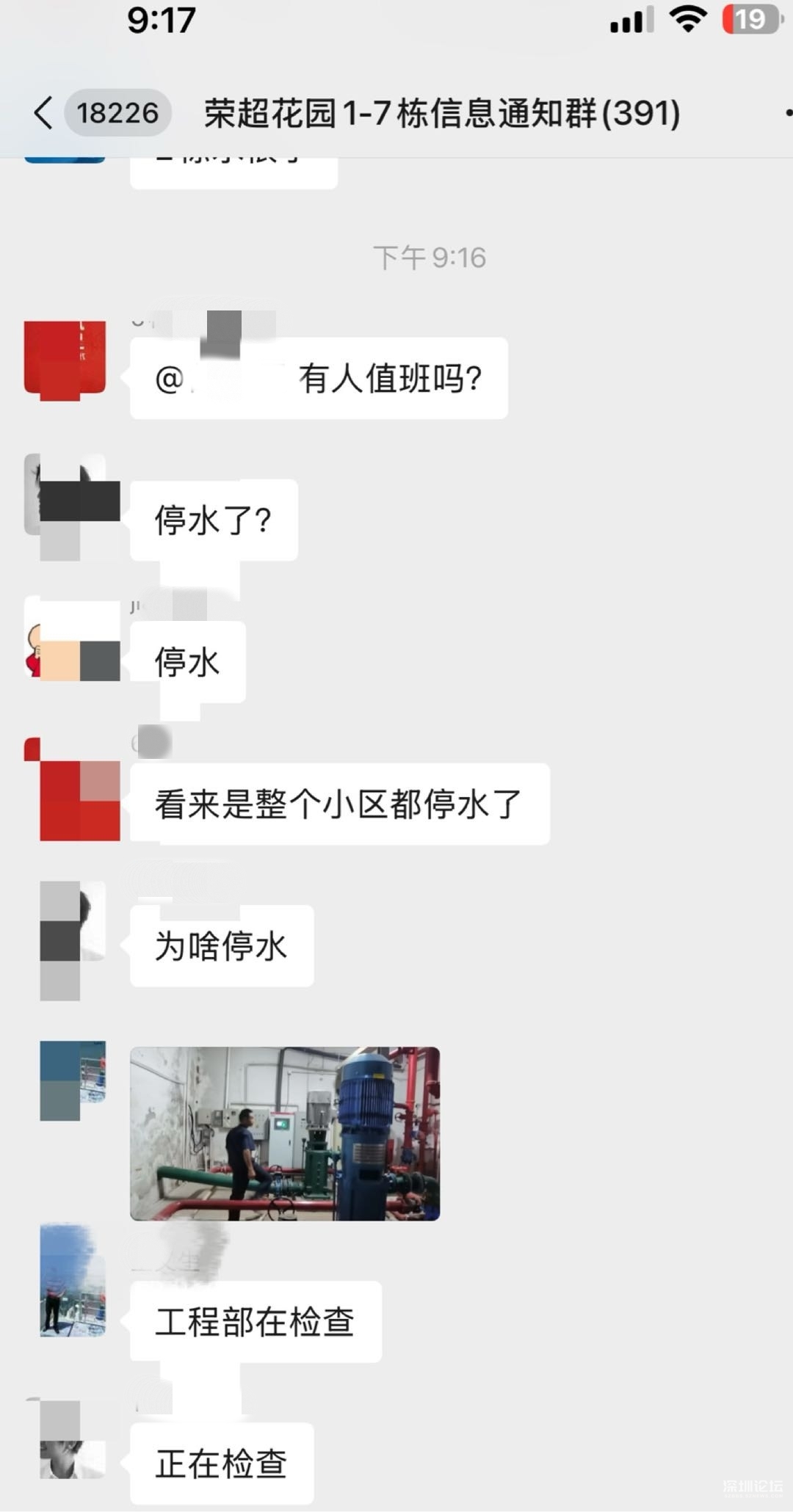Go back to the chat list
Image resolution: width=793 pixels, height=1512 pixels.
click(x=44, y=113)
